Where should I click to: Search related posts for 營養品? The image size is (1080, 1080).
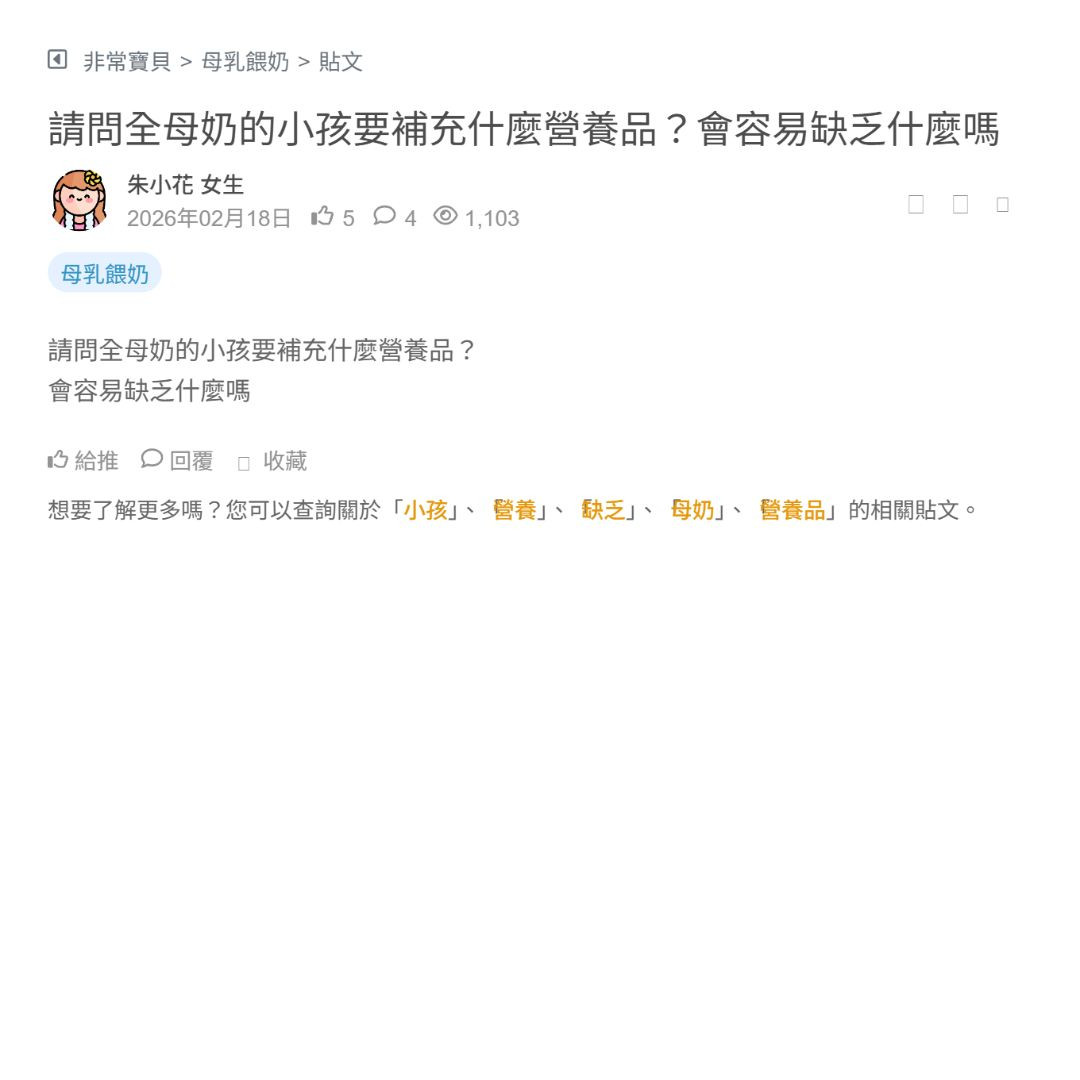pyautogui.click(x=793, y=510)
